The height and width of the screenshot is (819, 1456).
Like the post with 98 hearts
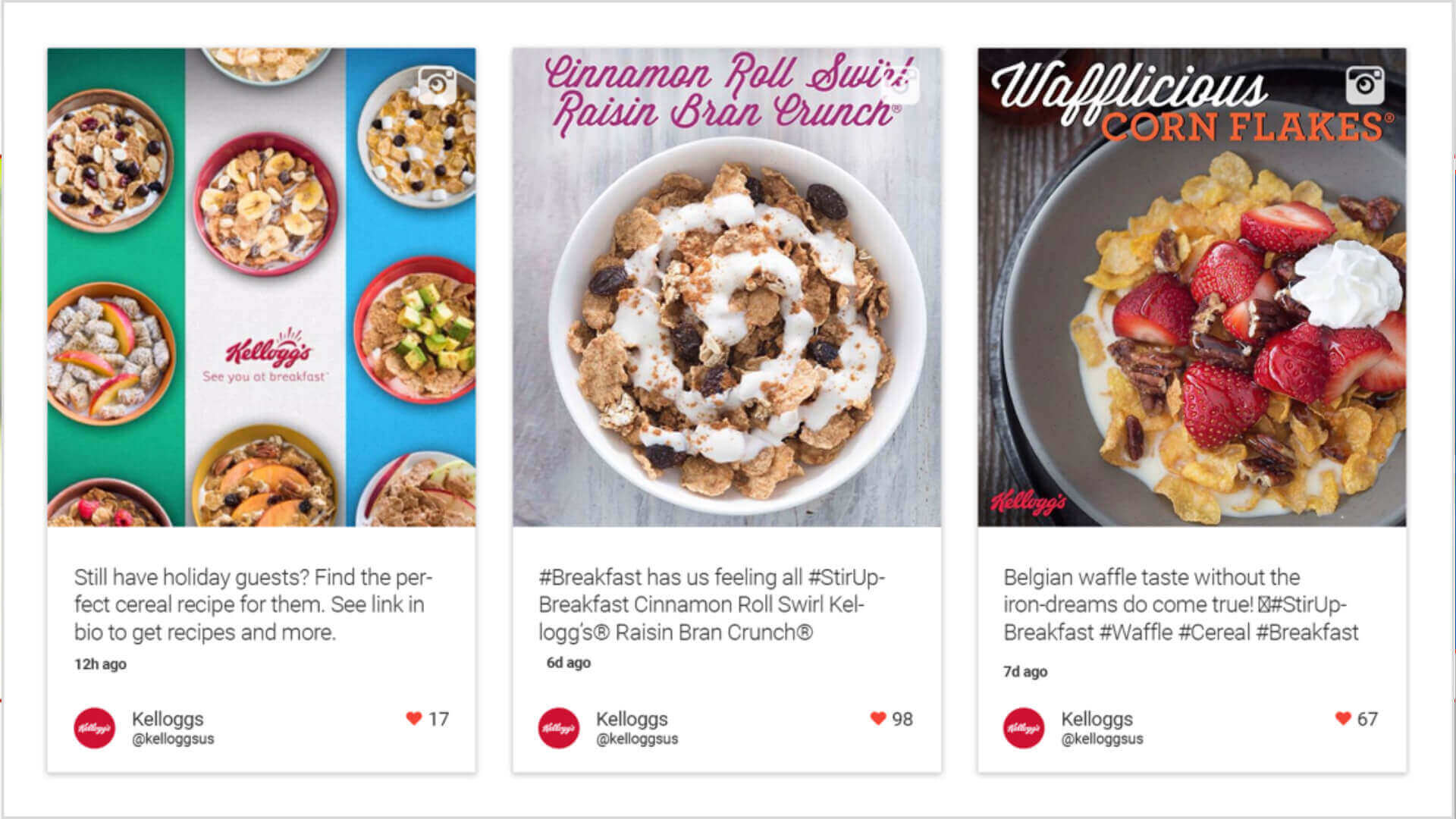878,718
